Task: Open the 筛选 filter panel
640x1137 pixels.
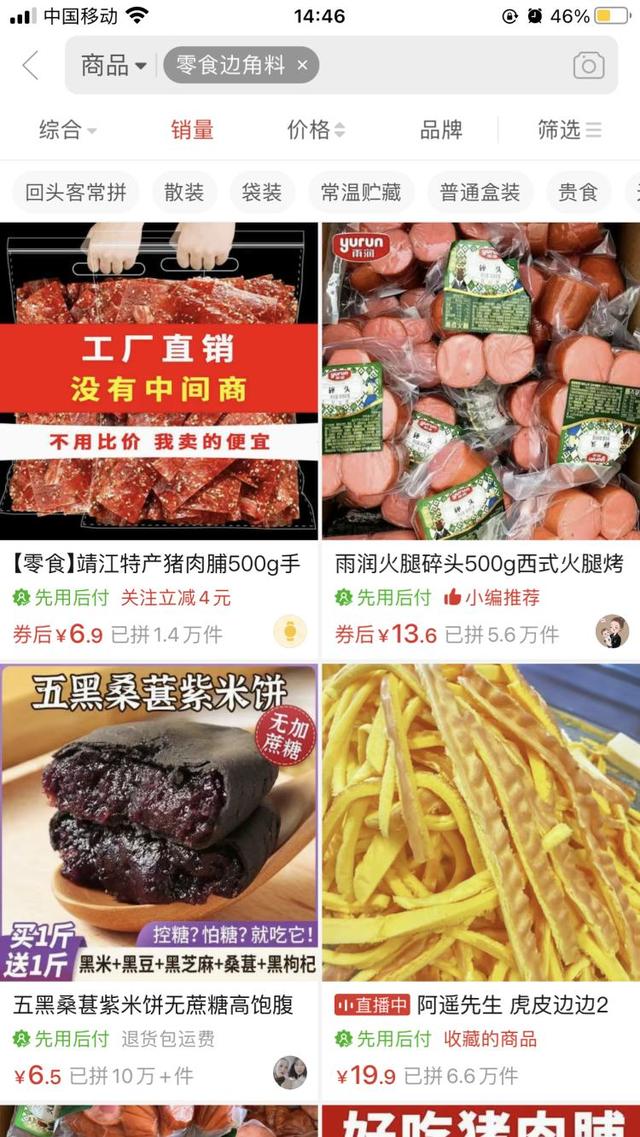Action: 569,130
